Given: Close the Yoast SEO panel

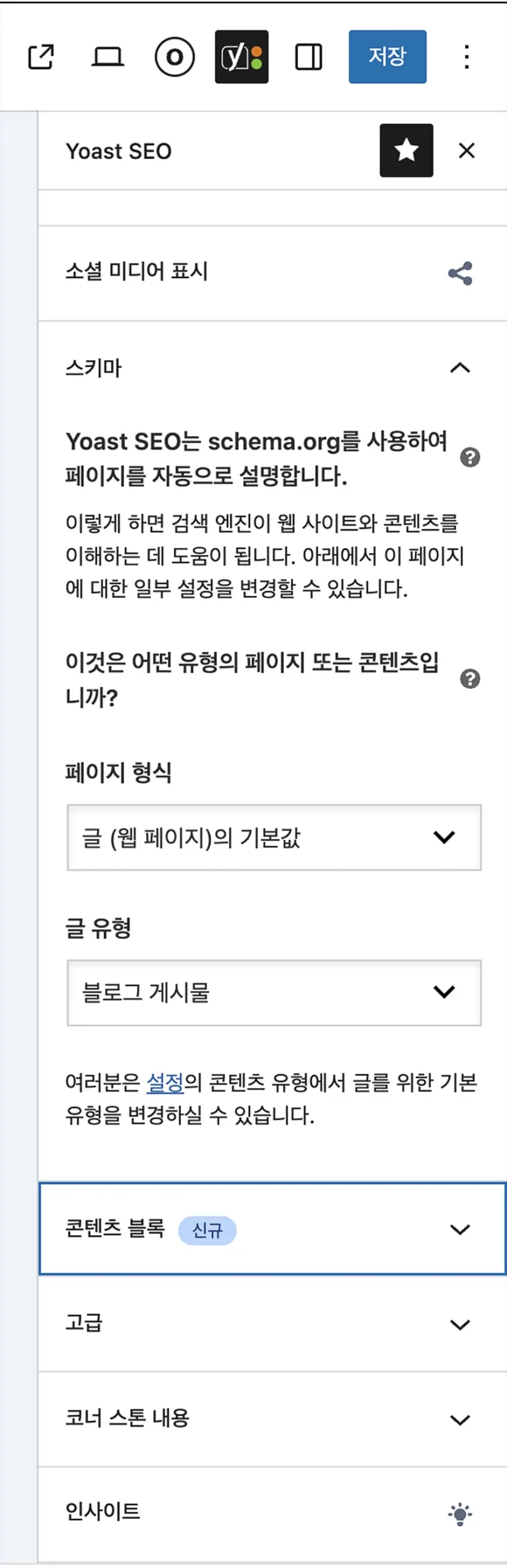Looking at the screenshot, I should point(467,151).
